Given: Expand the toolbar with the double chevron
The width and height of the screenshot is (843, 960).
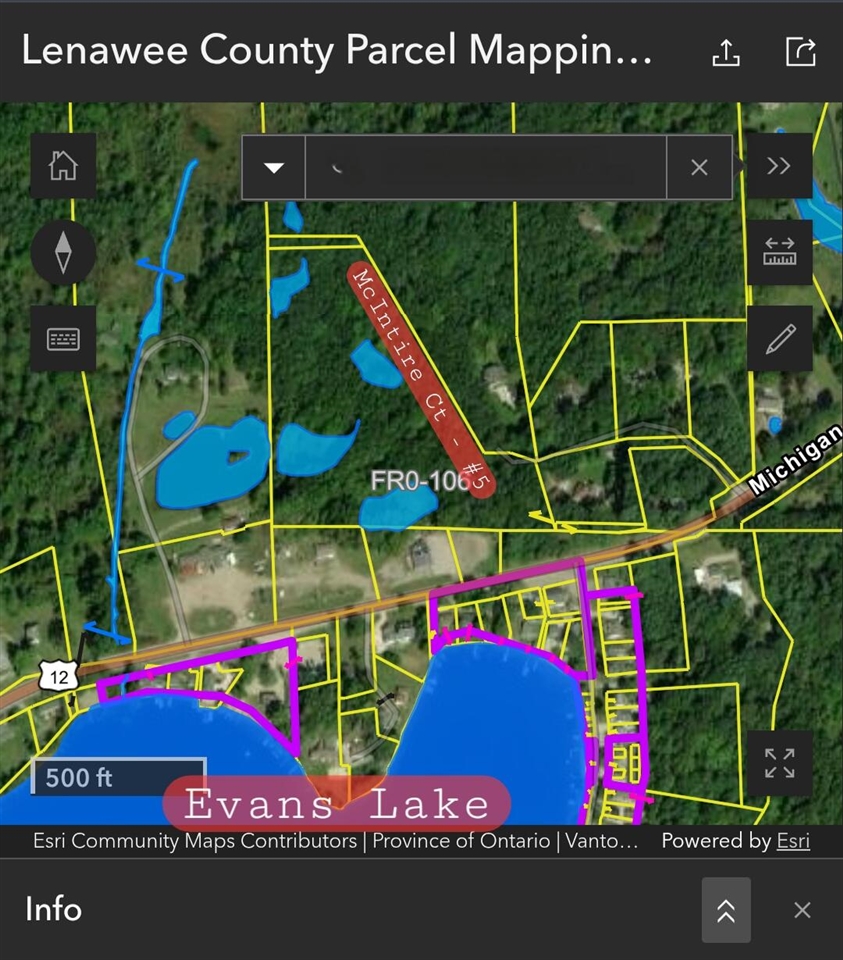Looking at the screenshot, I should click(780, 166).
